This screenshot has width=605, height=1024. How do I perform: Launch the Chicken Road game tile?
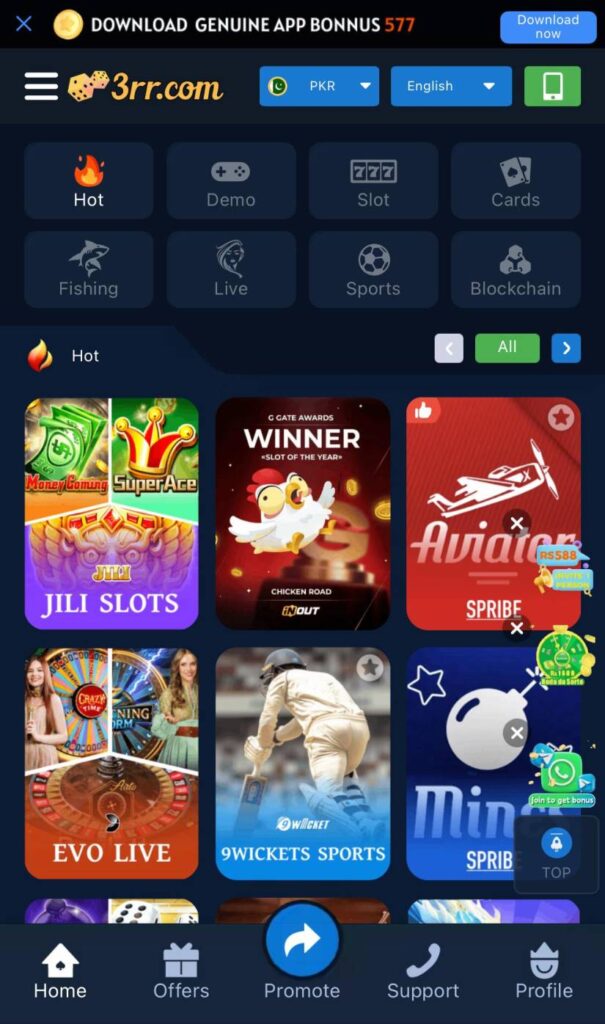click(302, 513)
